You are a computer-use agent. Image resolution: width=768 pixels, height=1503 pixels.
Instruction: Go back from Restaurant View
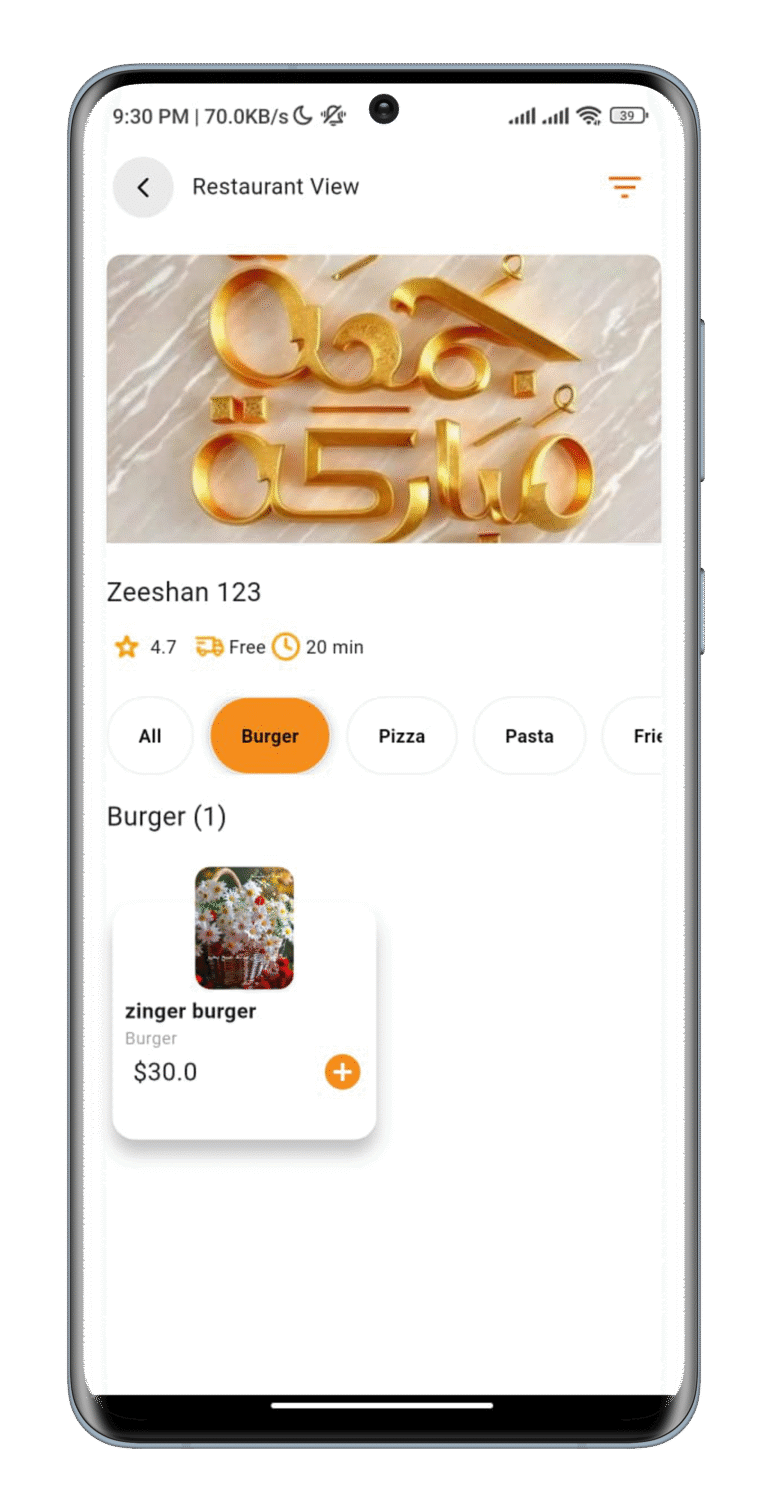point(143,187)
